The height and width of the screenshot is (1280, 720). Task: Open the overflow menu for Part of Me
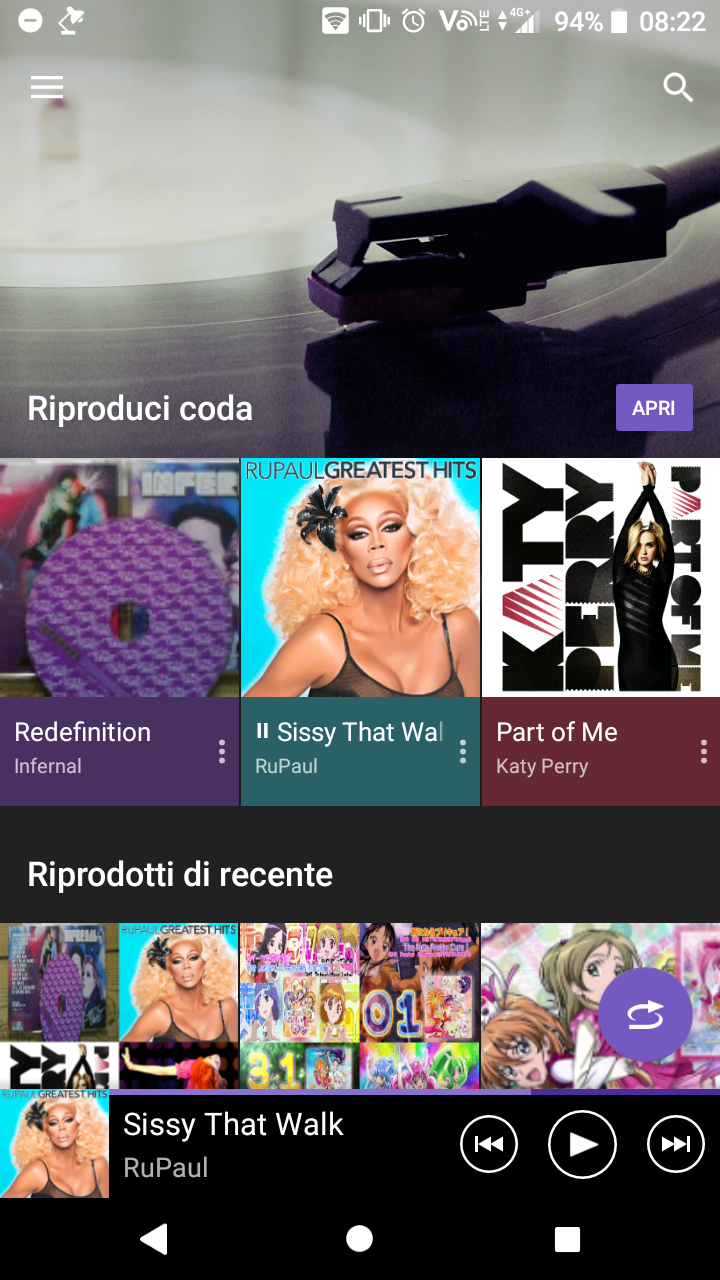pyautogui.click(x=704, y=752)
